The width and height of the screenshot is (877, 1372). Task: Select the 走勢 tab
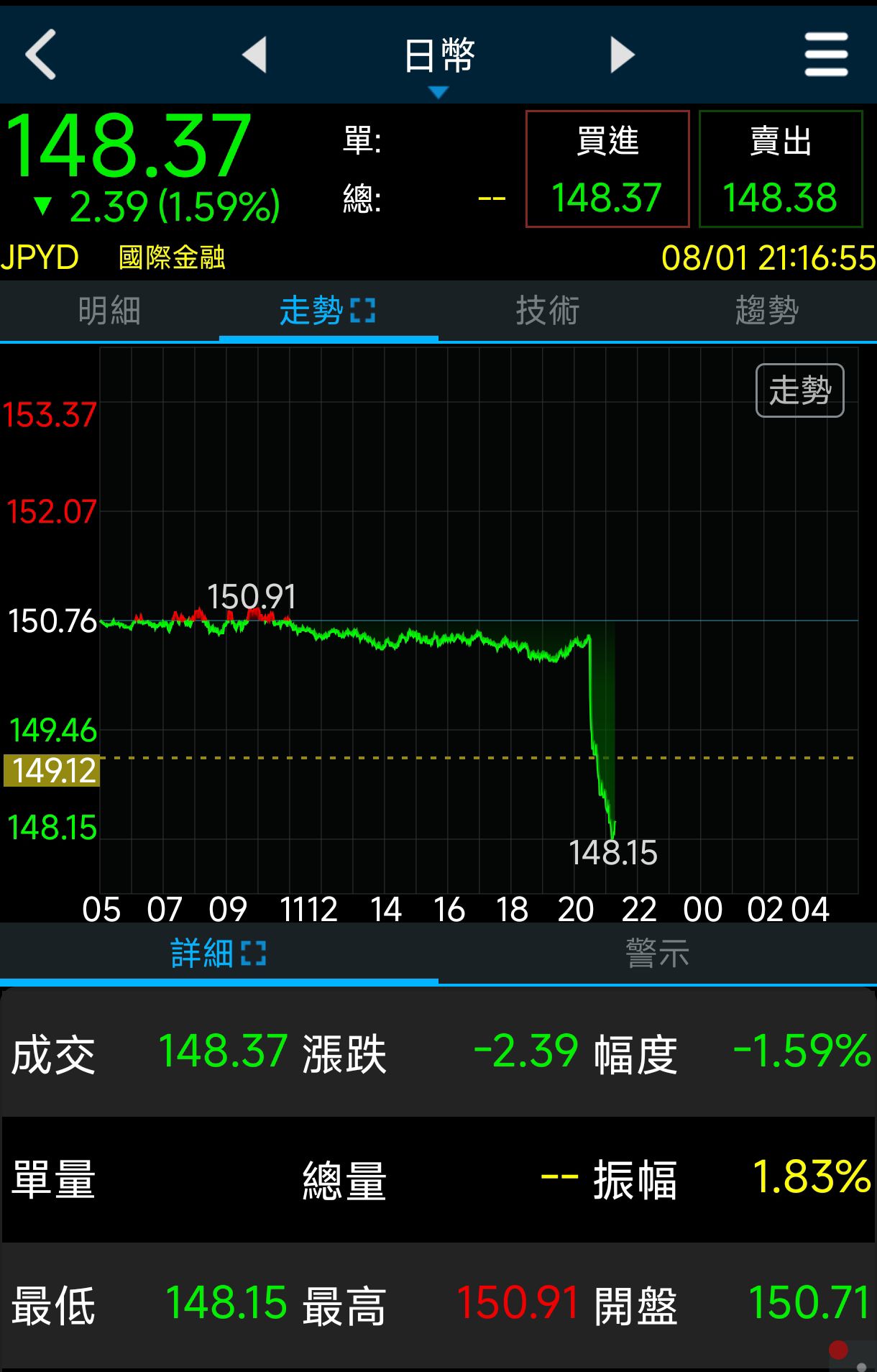(x=328, y=311)
